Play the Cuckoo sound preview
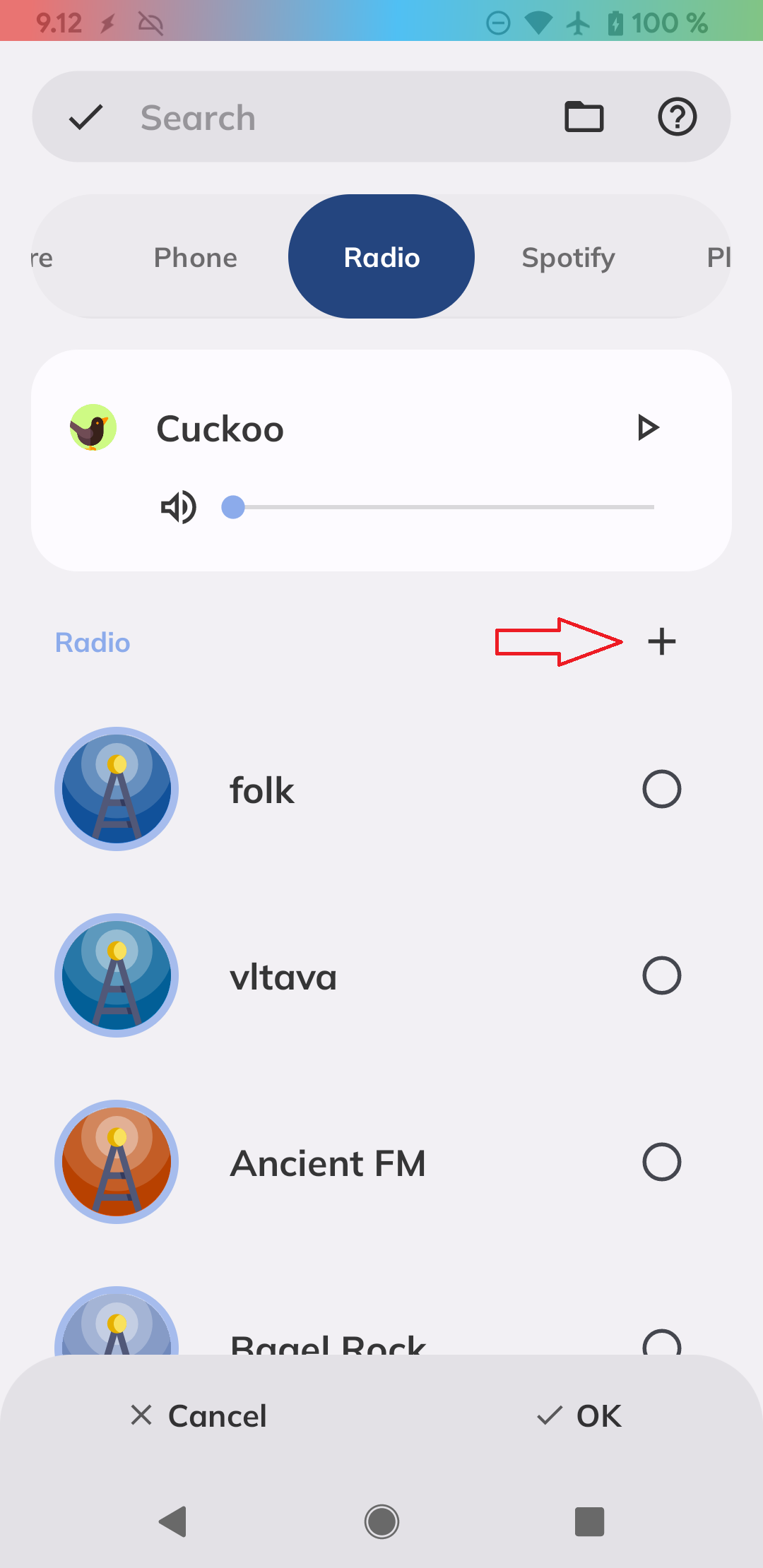 pos(648,428)
